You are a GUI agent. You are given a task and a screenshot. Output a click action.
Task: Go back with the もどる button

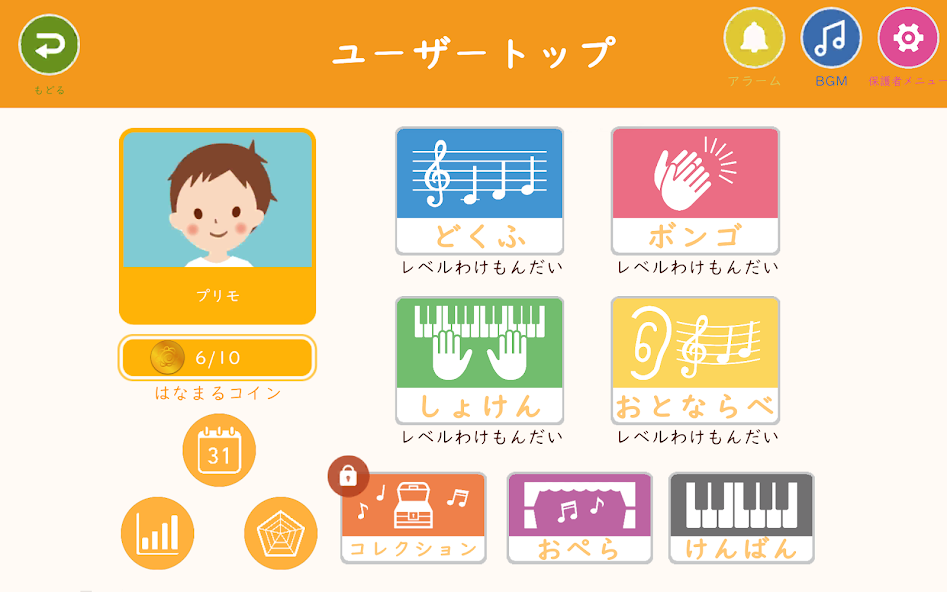[49, 45]
